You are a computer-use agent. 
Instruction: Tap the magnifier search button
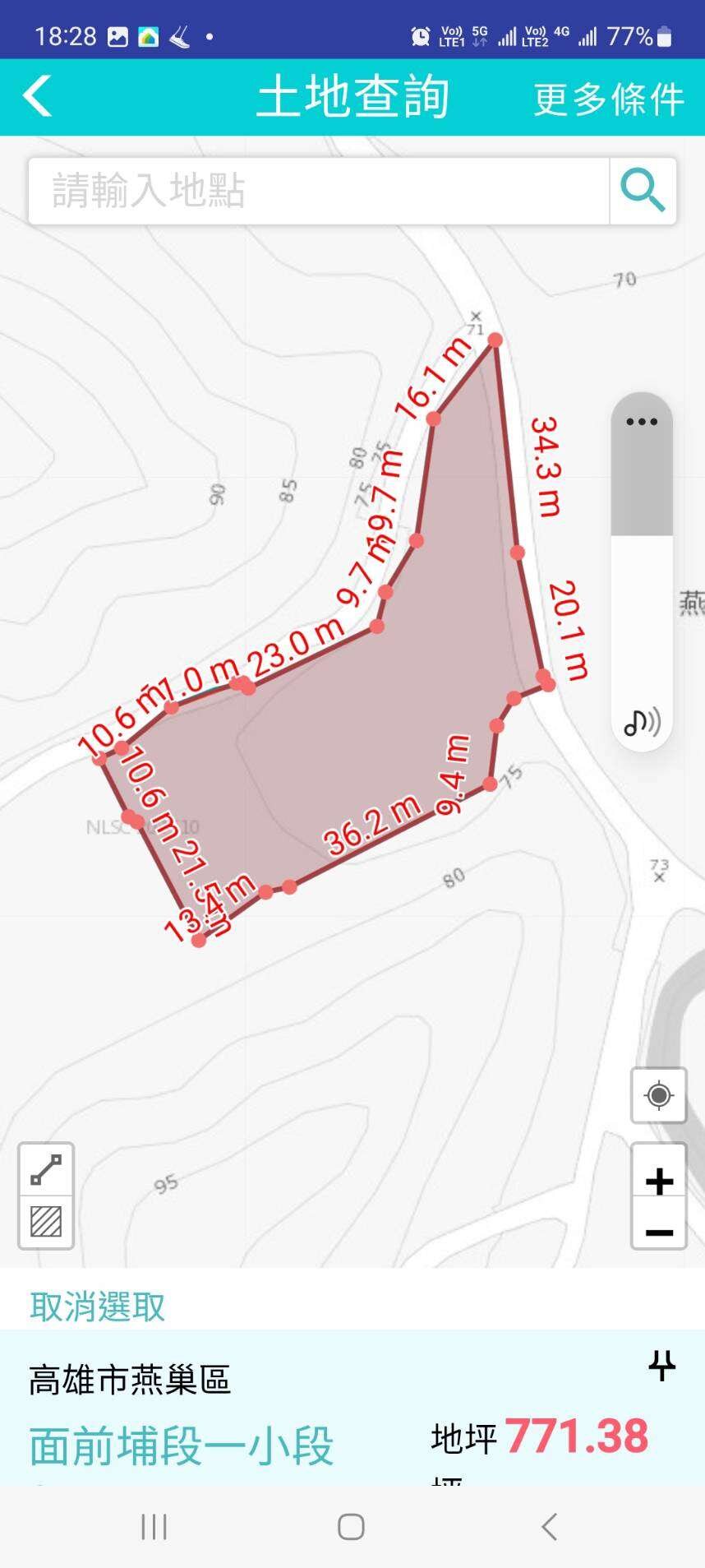tap(643, 192)
